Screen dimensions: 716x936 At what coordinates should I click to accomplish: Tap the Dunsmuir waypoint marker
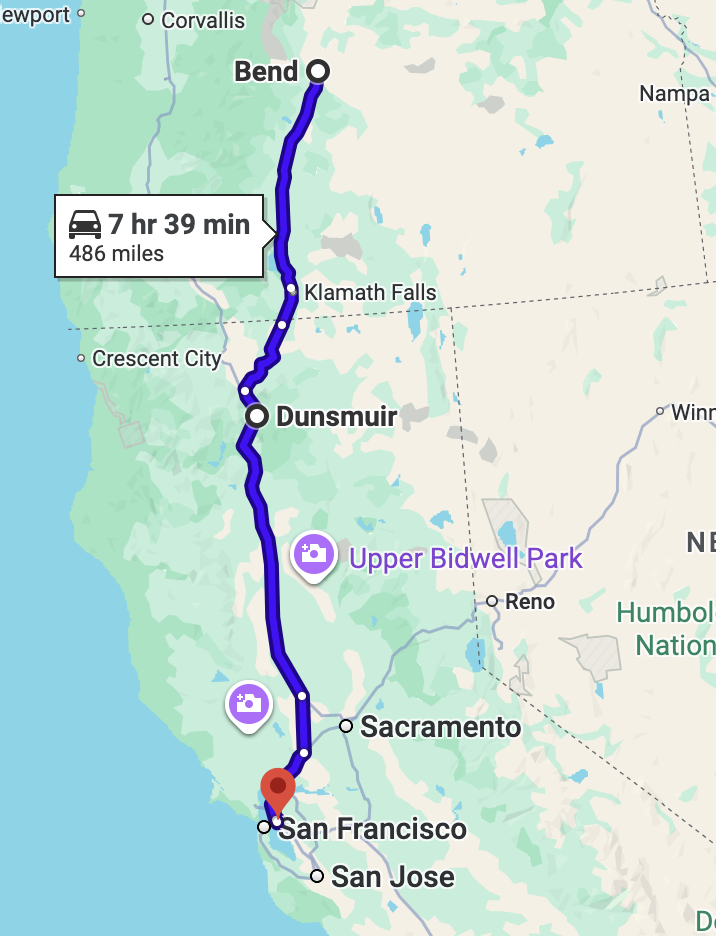point(257,416)
